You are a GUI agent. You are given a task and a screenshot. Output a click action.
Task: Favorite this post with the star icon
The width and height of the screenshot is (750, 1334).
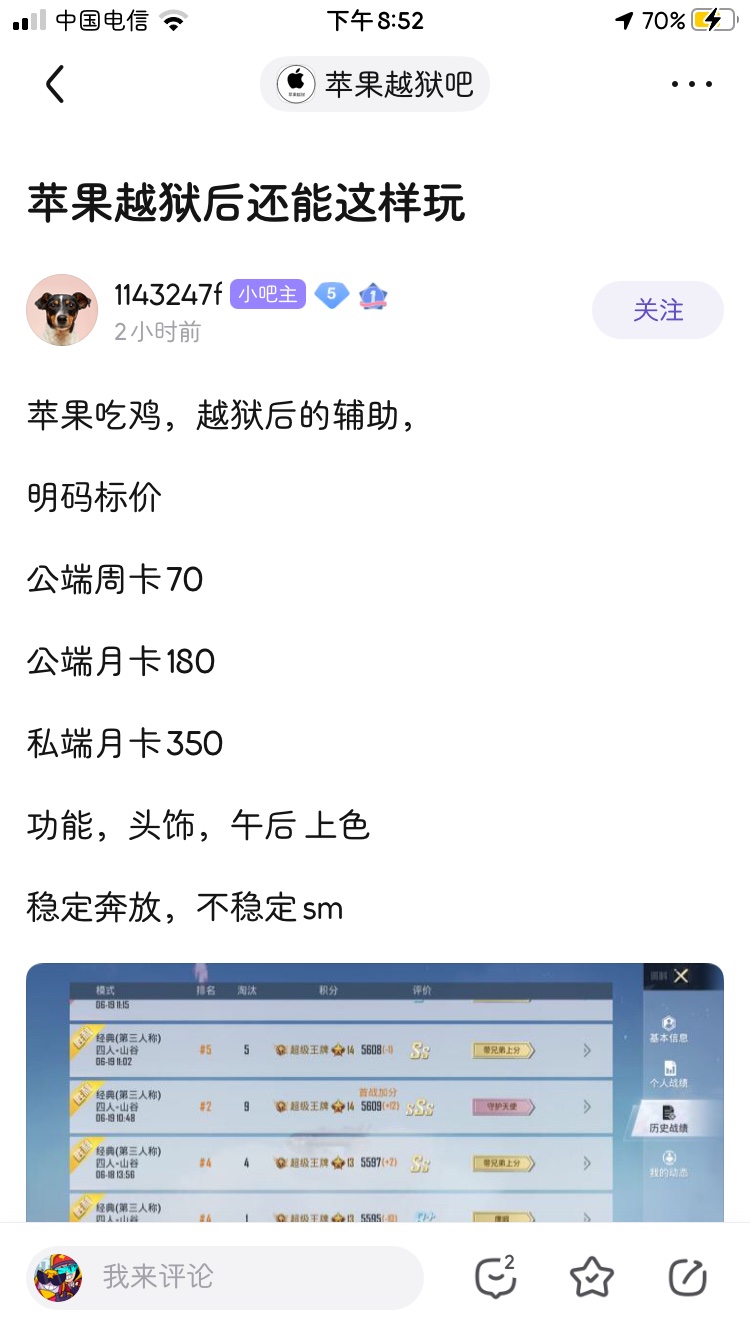[x=591, y=1277]
